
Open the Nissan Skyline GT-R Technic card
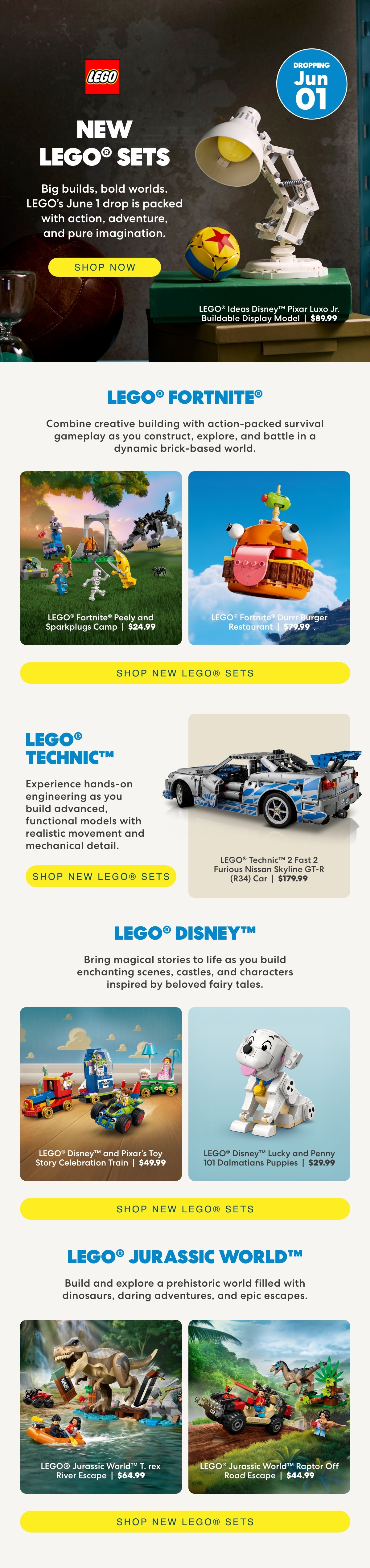(269, 805)
